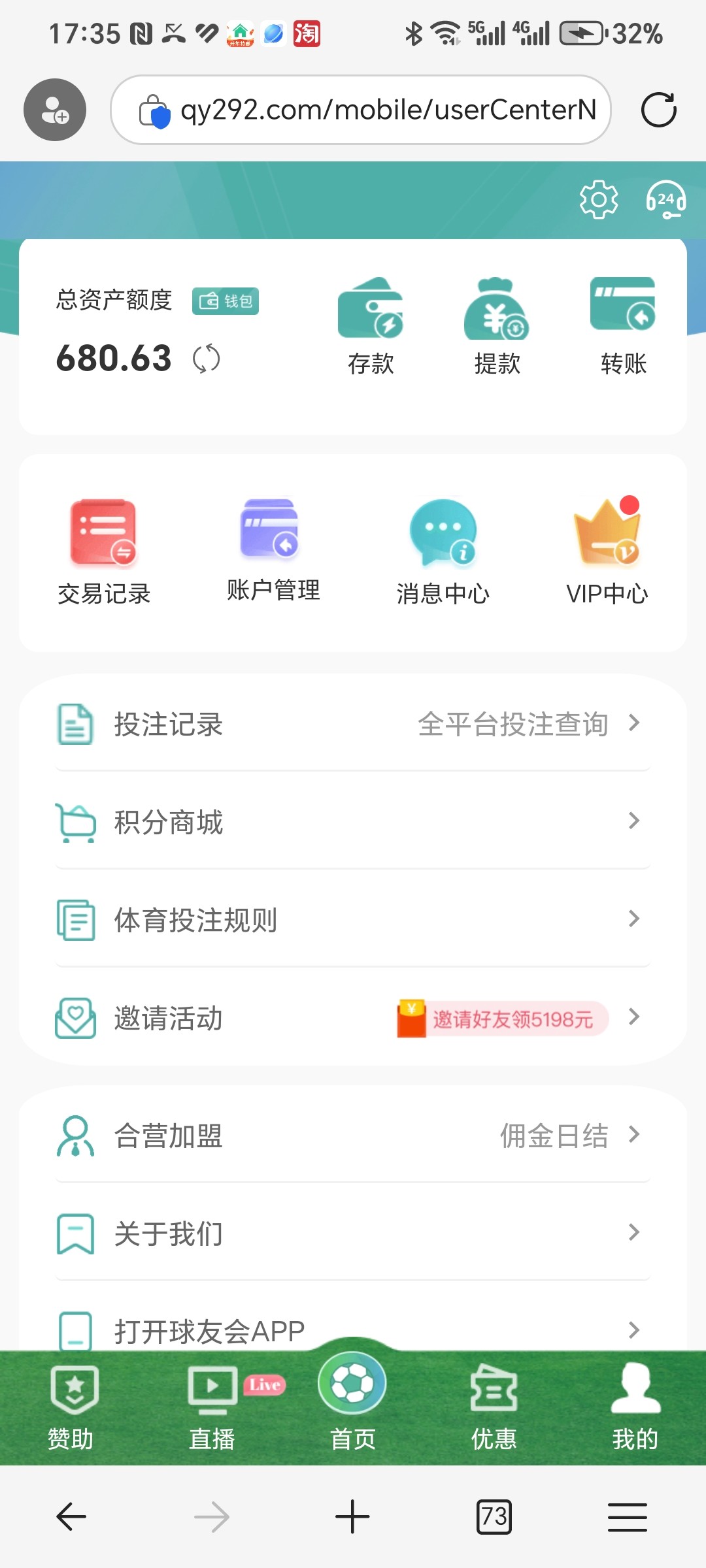The width and height of the screenshot is (706, 1568).
Task: Open the settings gear icon
Action: point(598,199)
